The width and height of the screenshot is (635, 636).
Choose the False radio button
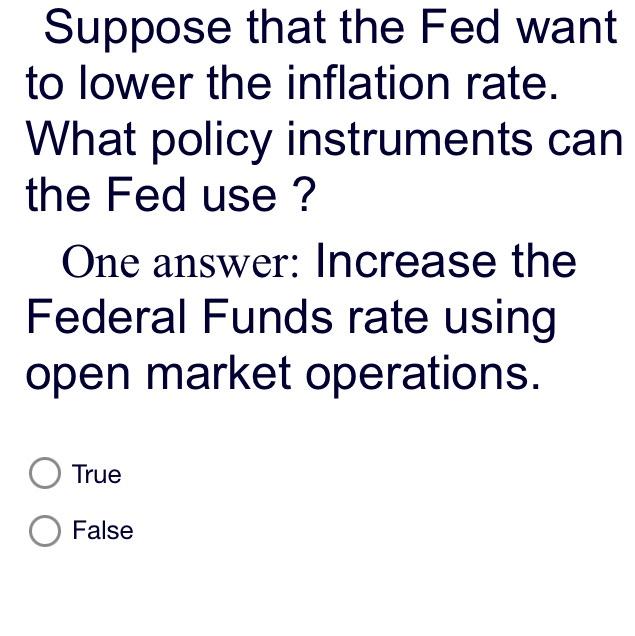click(45, 531)
